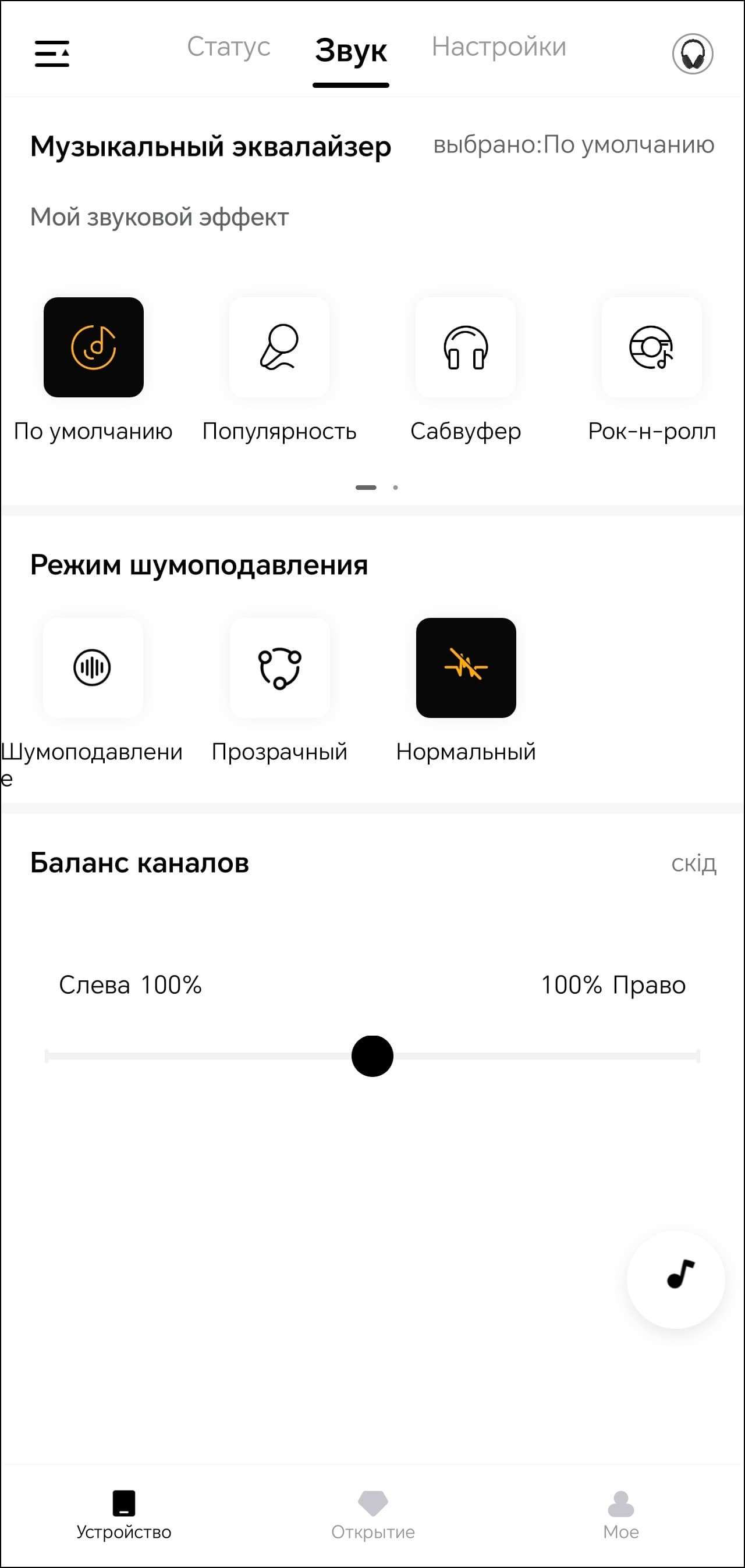Choose the Сабвуфер sound effect
This screenshot has height=1568, width=745.
466,347
